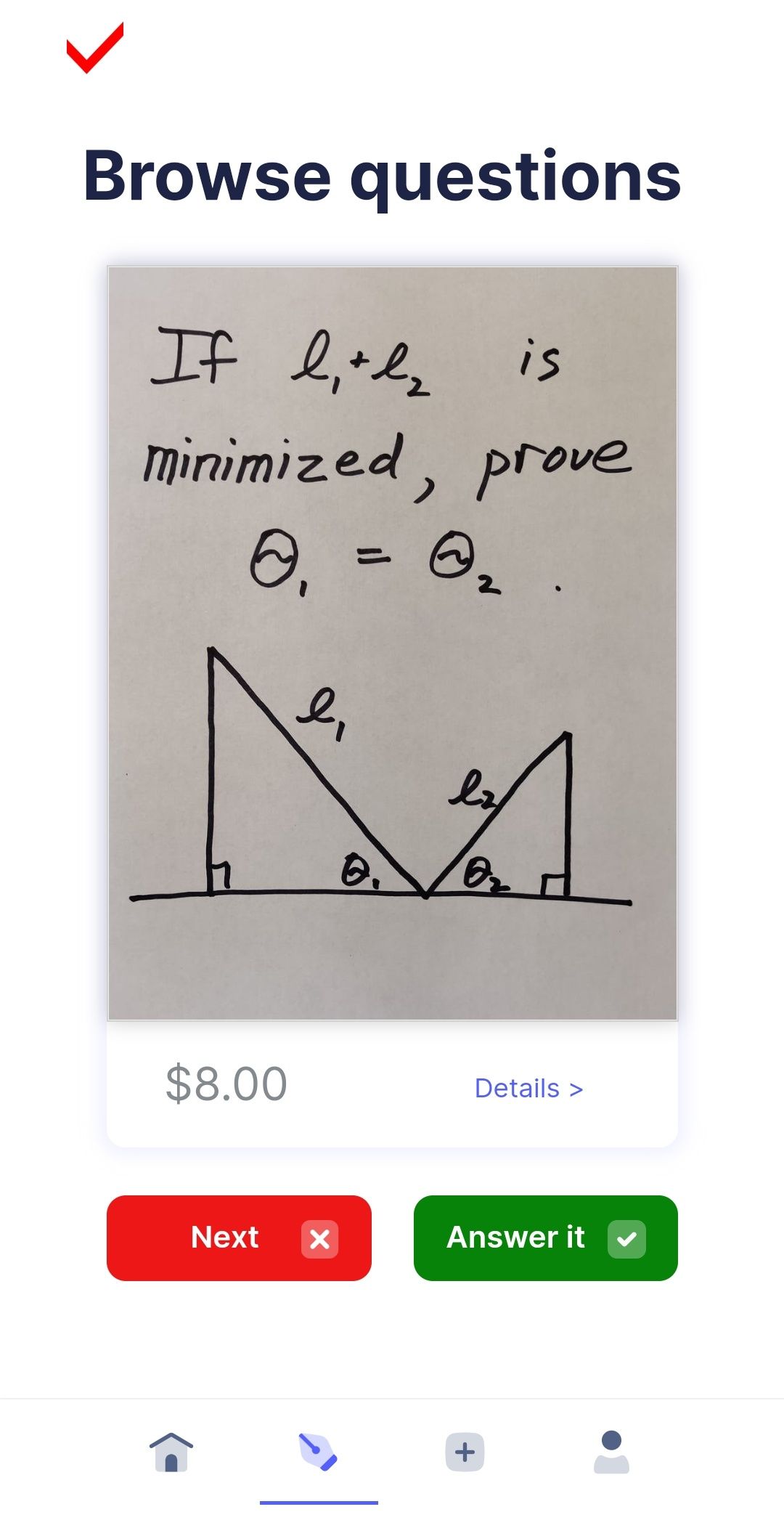Image resolution: width=784 pixels, height=1520 pixels.
Task: Skip to the Next question
Action: (239, 1238)
